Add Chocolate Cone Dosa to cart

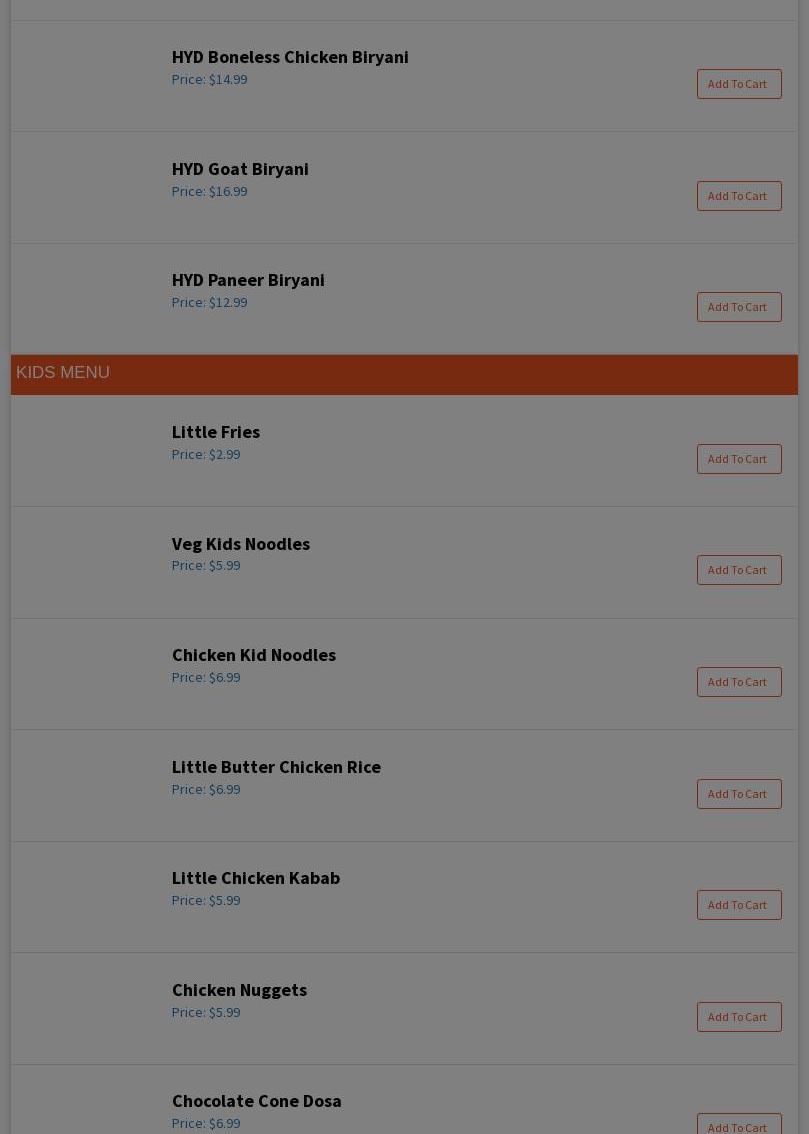click(738, 1126)
